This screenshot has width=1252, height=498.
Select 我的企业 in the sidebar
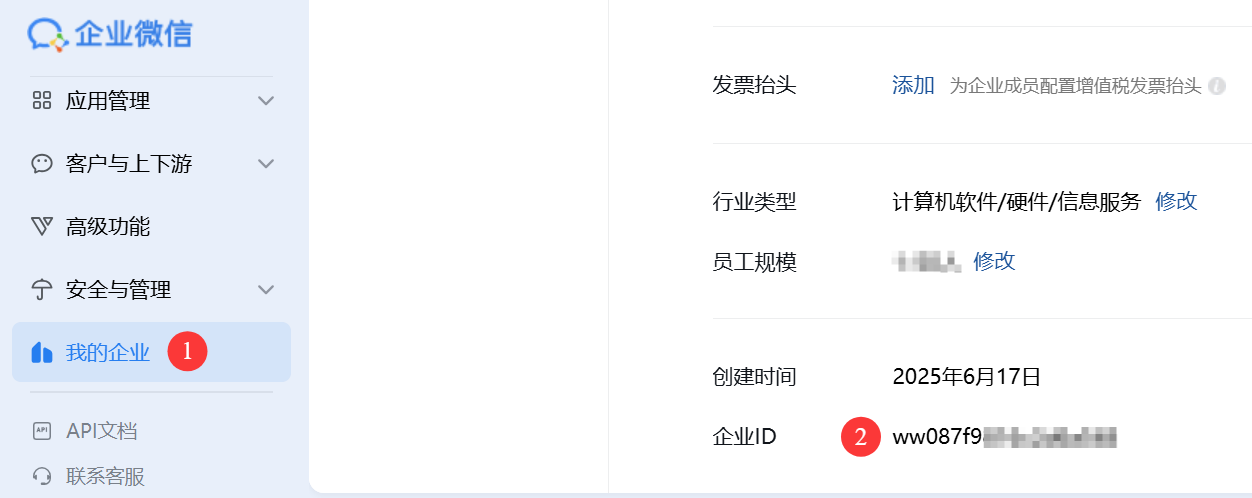107,352
